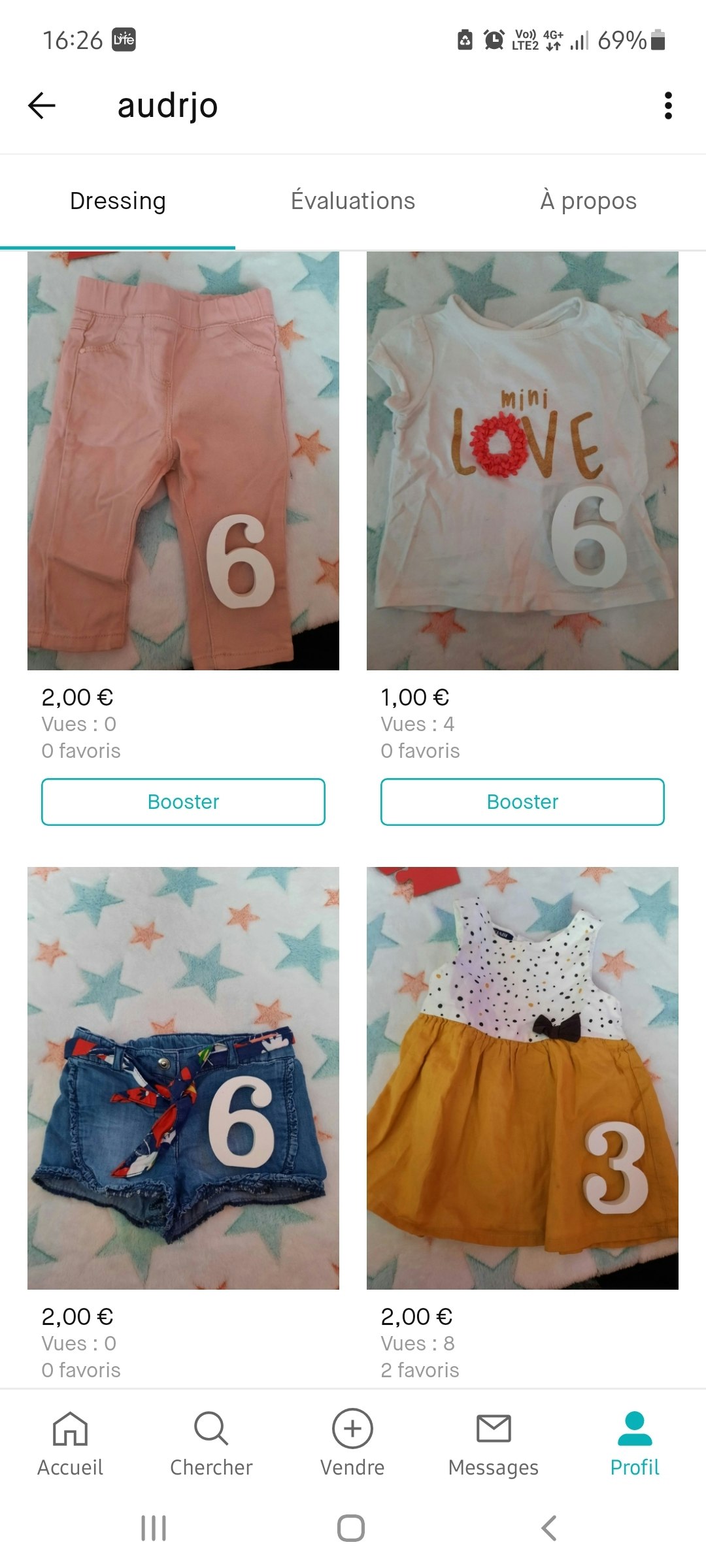The image size is (706, 1568).
Task: Switch to the Évaluations tab
Action: 353,201
